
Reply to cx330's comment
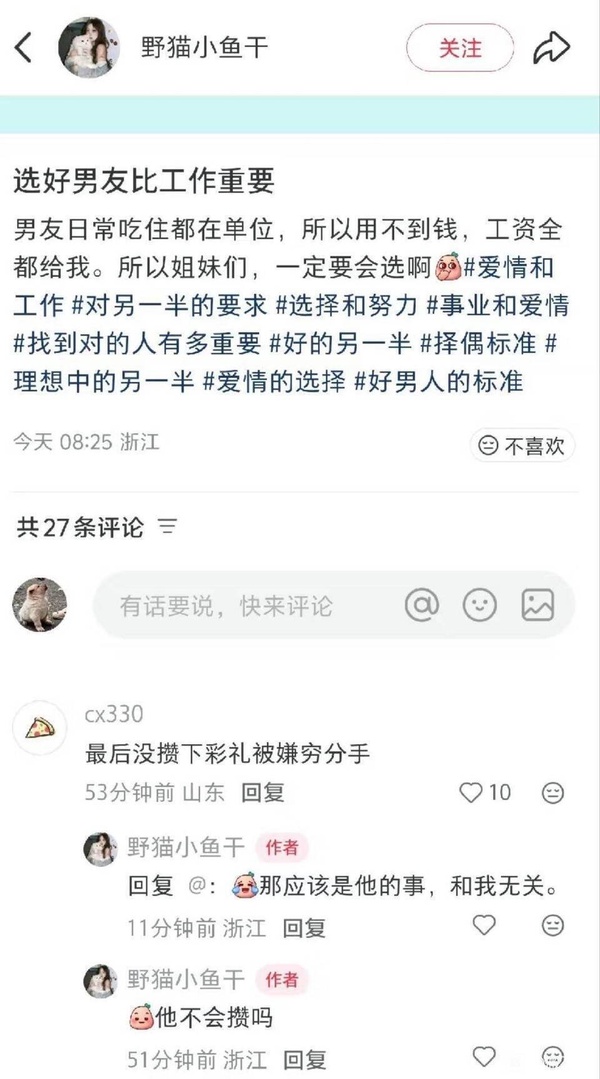[263, 793]
